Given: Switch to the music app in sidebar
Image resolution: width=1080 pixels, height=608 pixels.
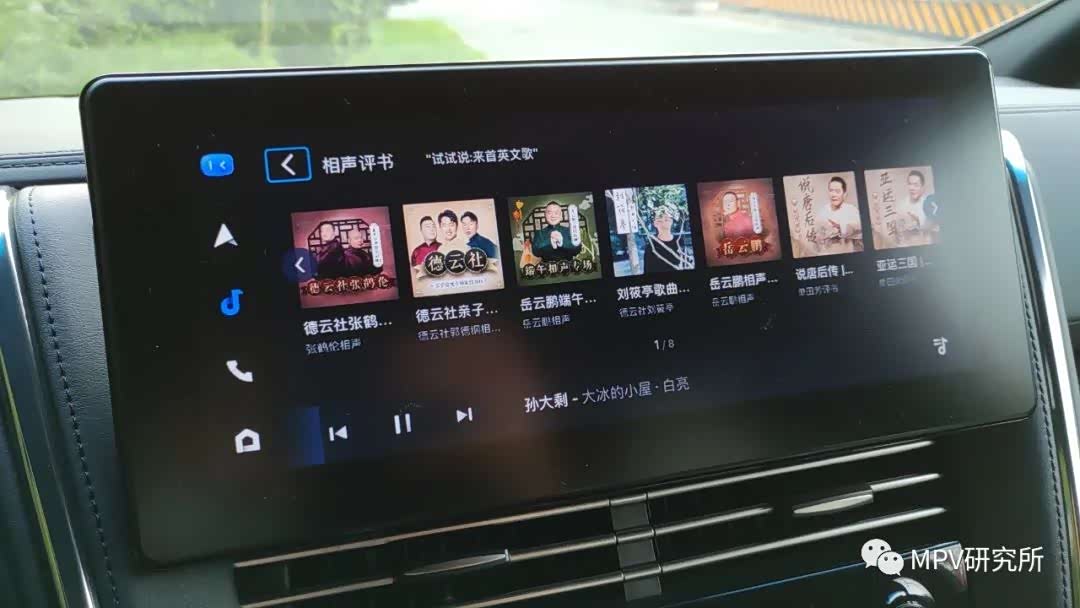Looking at the screenshot, I should (231, 302).
